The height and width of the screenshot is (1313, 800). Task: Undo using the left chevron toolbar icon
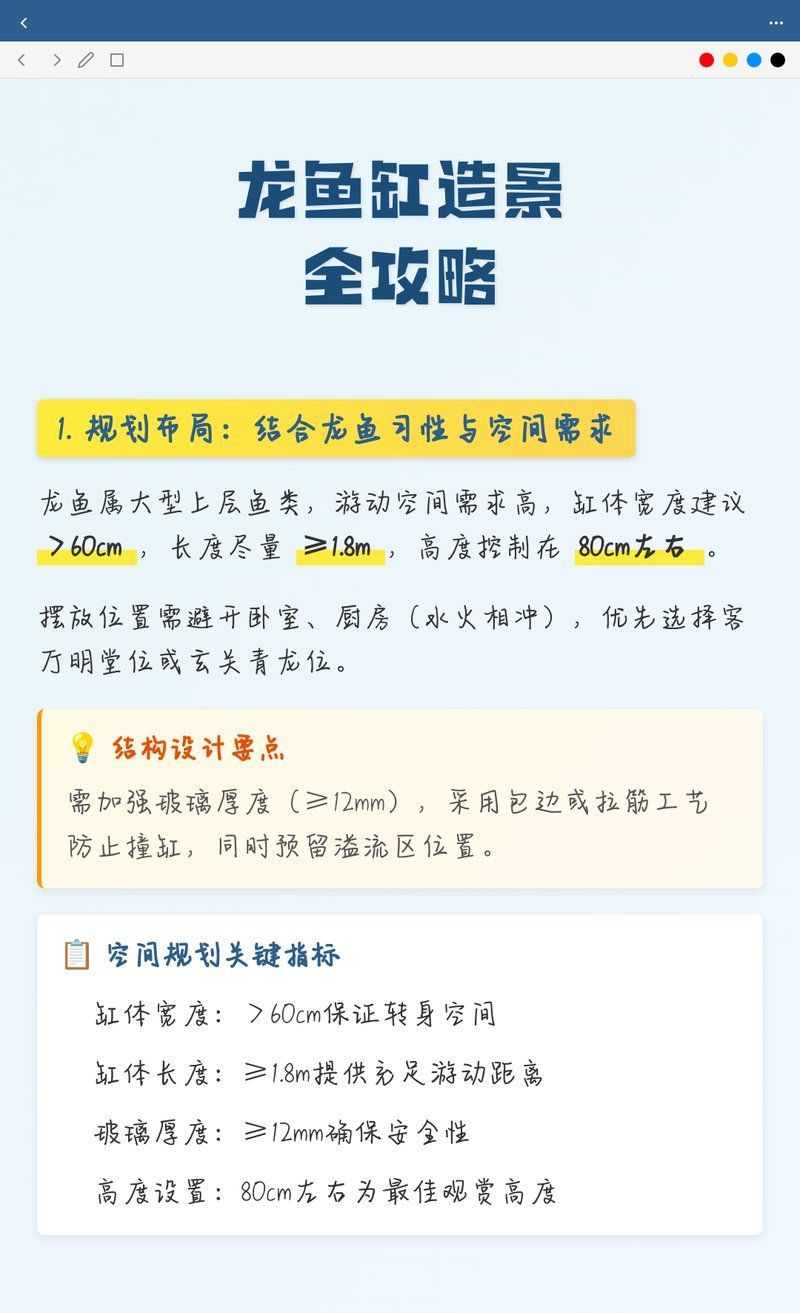22,60
